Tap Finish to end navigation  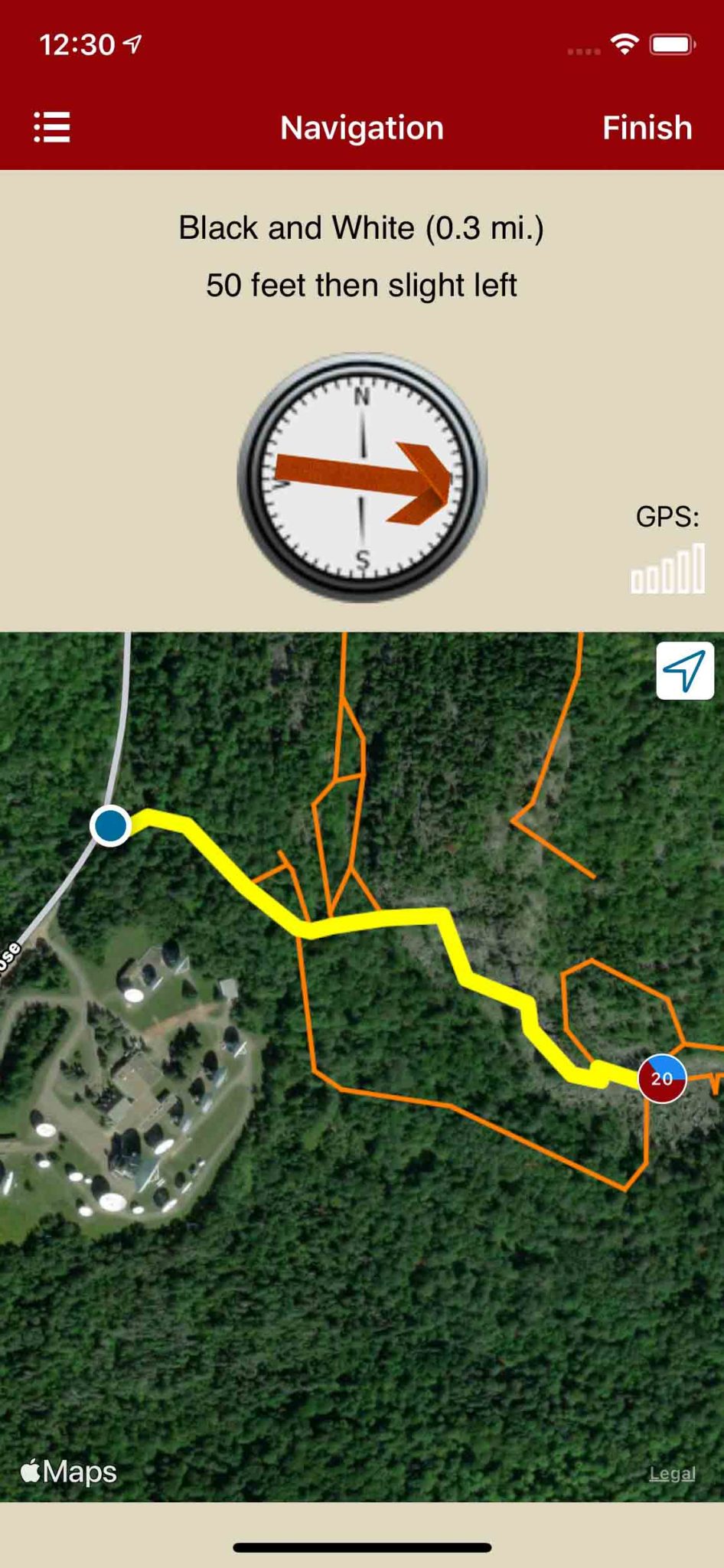coord(647,128)
